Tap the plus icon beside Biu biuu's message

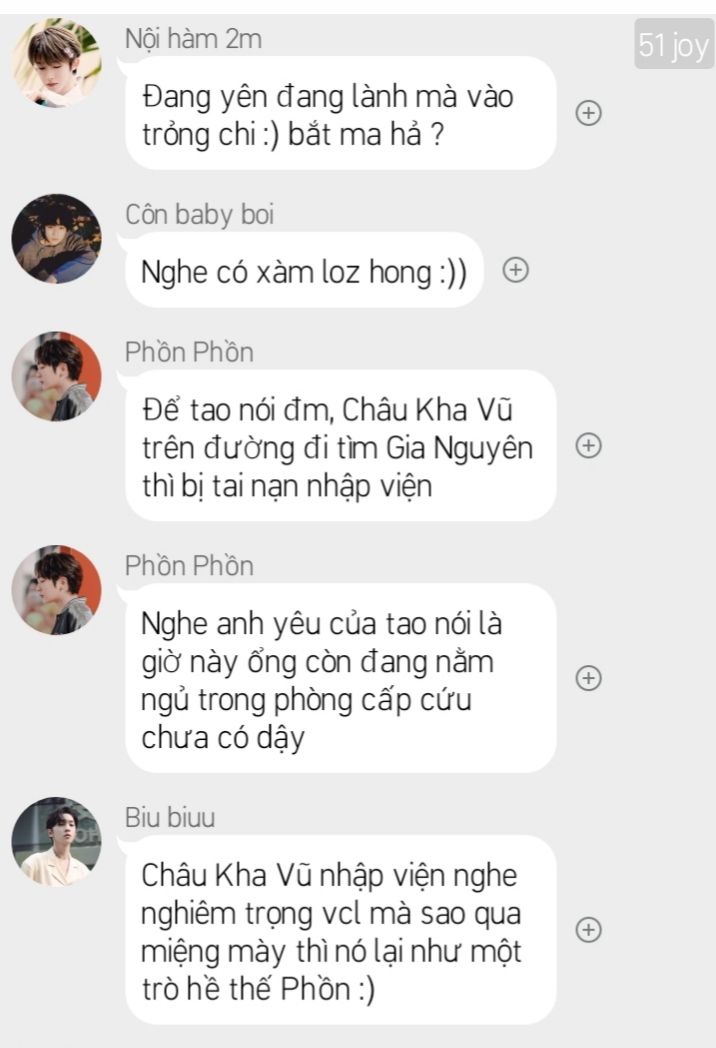click(x=589, y=930)
